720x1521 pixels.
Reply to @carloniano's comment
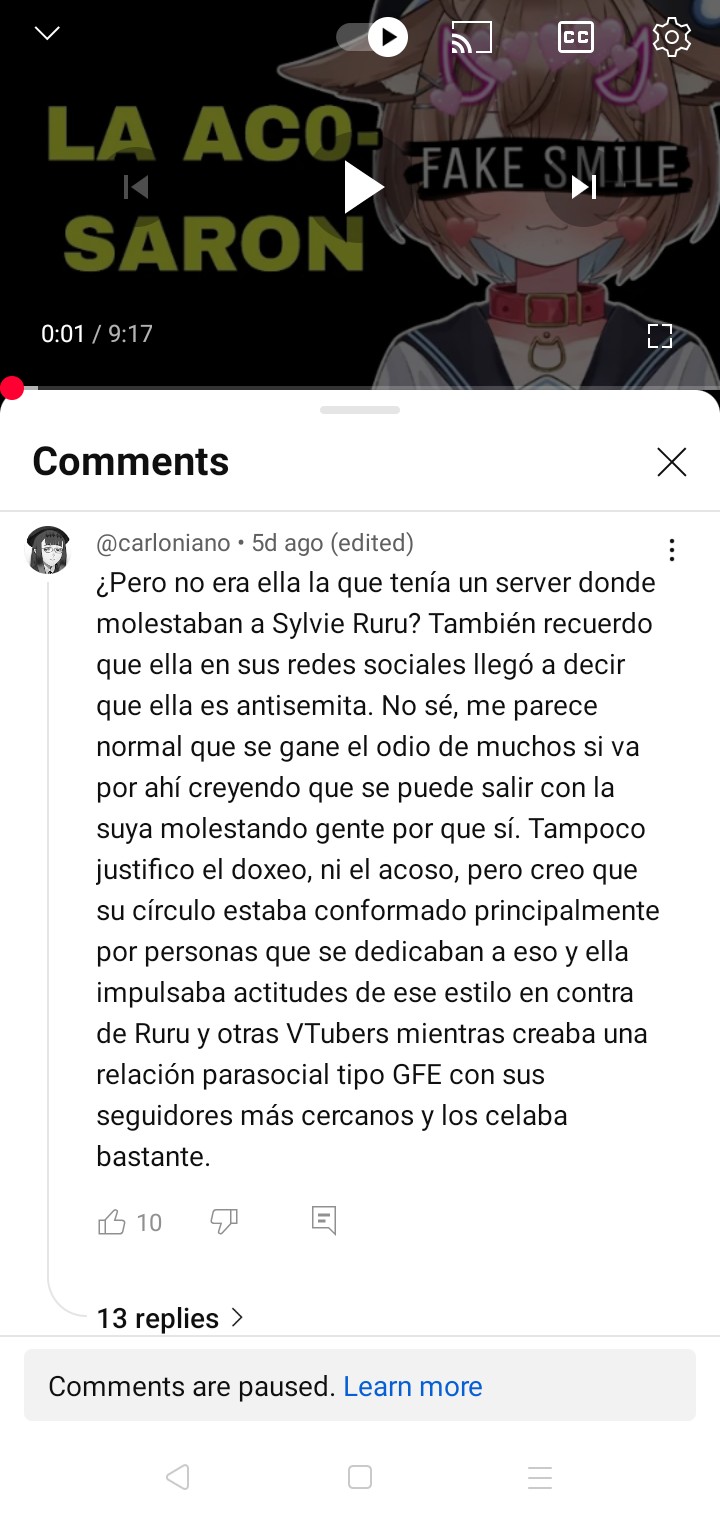tap(324, 1220)
